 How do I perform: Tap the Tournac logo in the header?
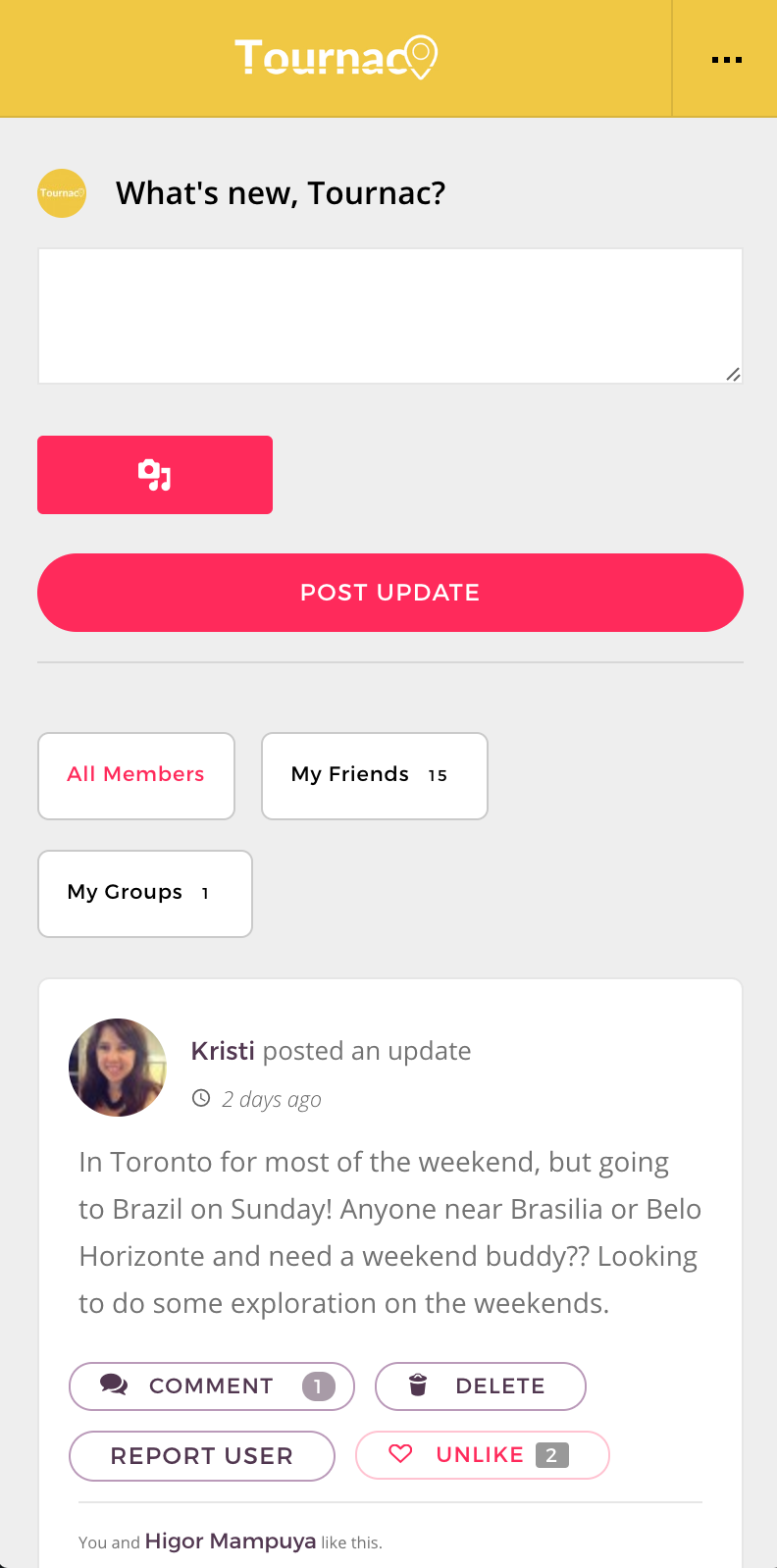coord(336,58)
